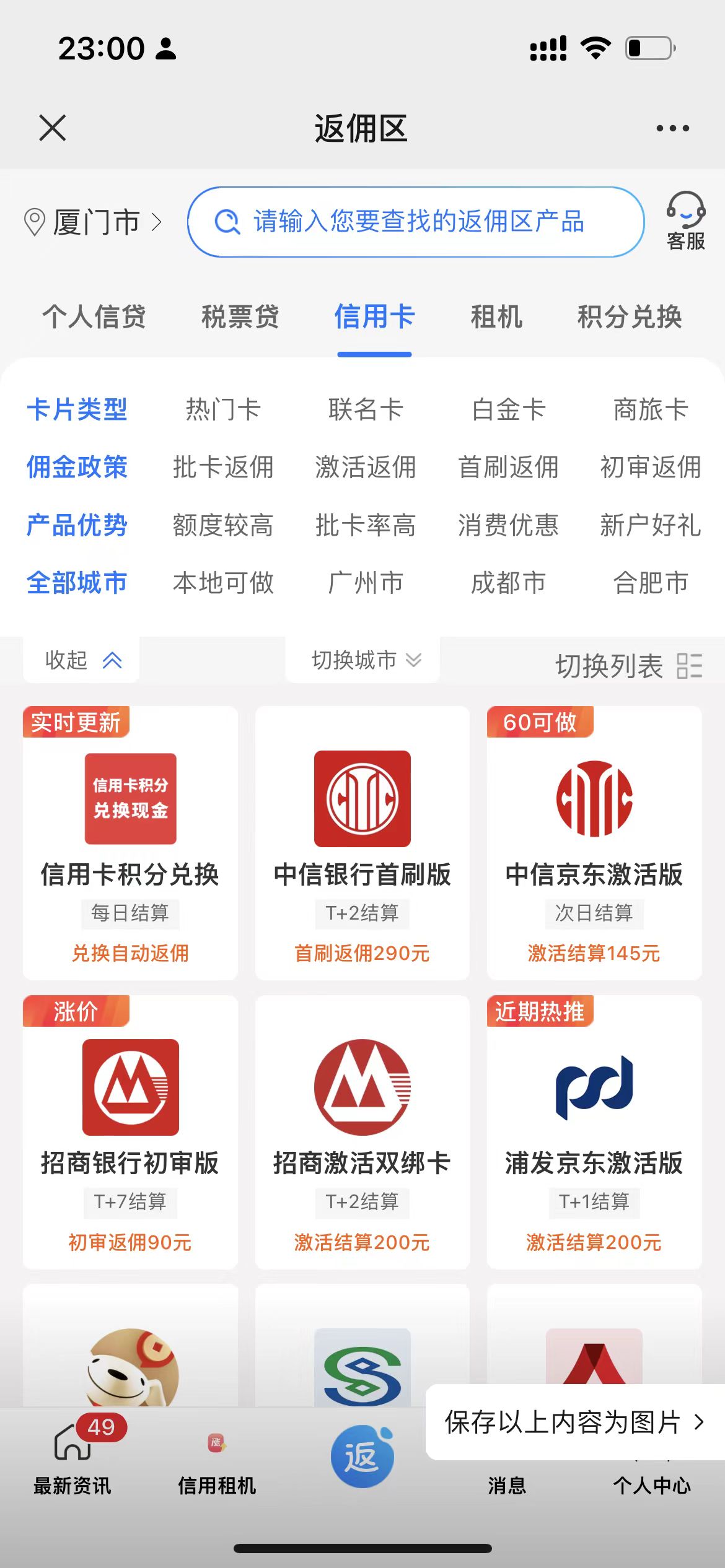This screenshot has height=1568, width=725.
Task: Choose the 额度较高 advantage filter
Action: 223,525
